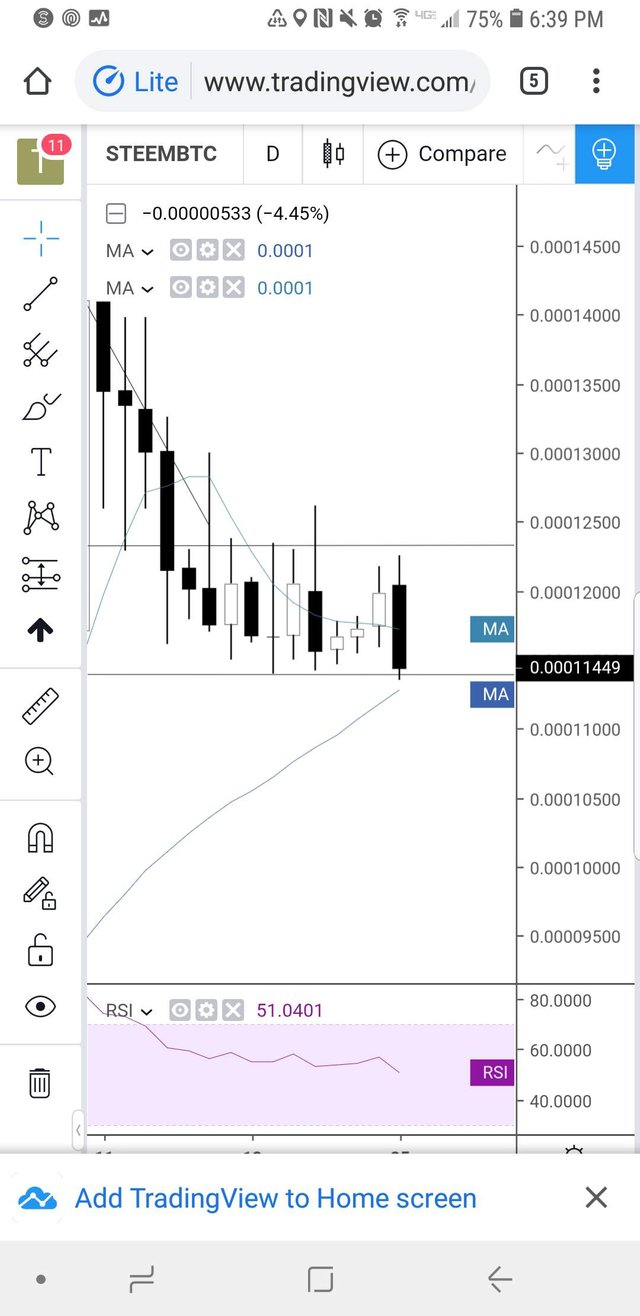The height and width of the screenshot is (1316, 640).
Task: Delete drawings with the trash icon
Action: [x=39, y=1082]
